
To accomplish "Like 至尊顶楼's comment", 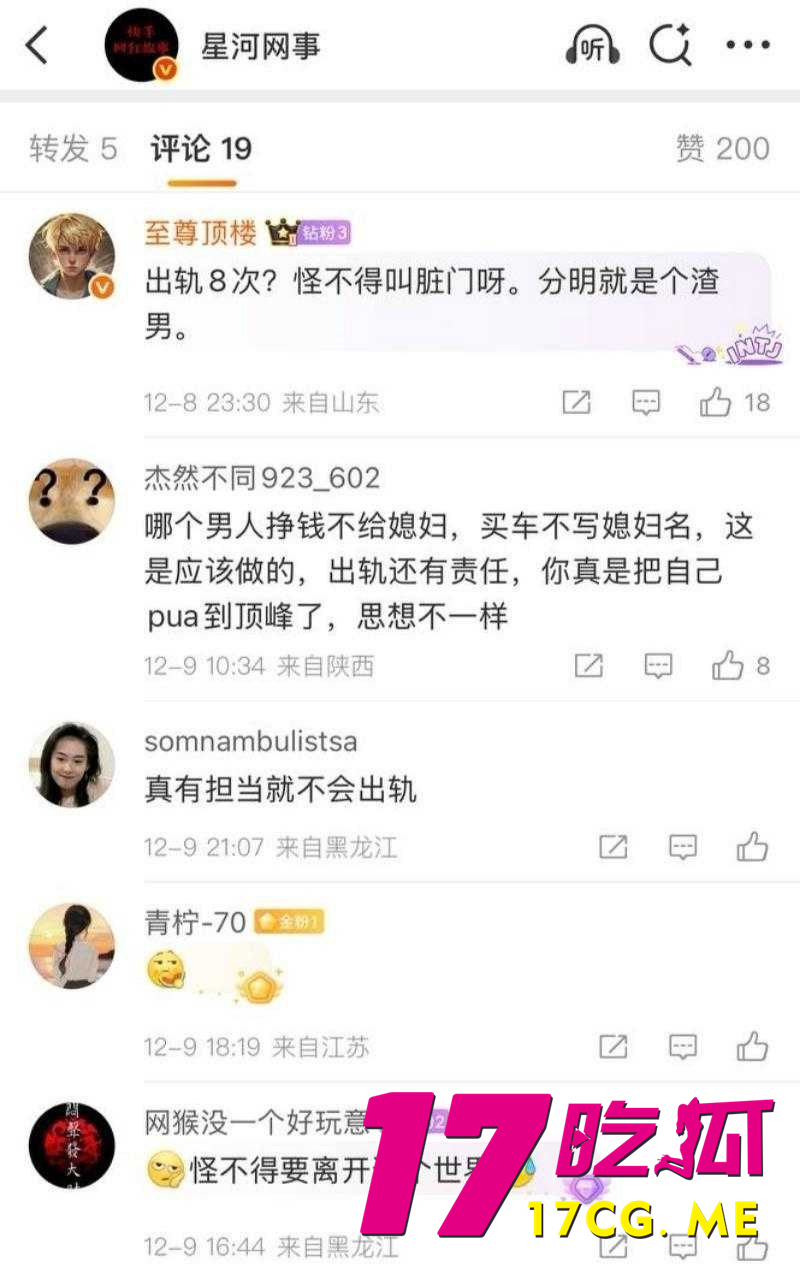I will coord(716,403).
